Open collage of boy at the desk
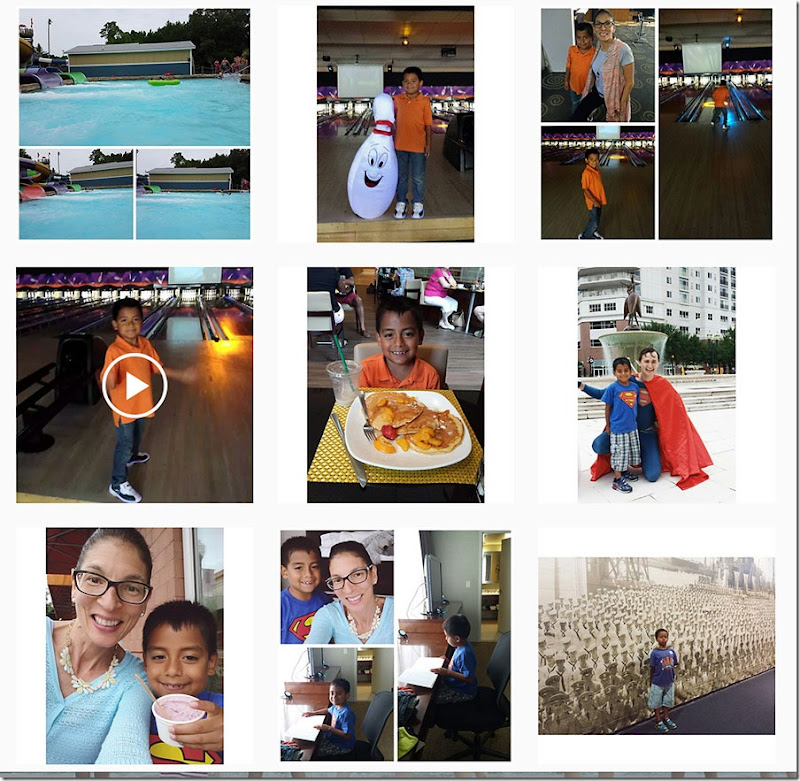 (395, 645)
